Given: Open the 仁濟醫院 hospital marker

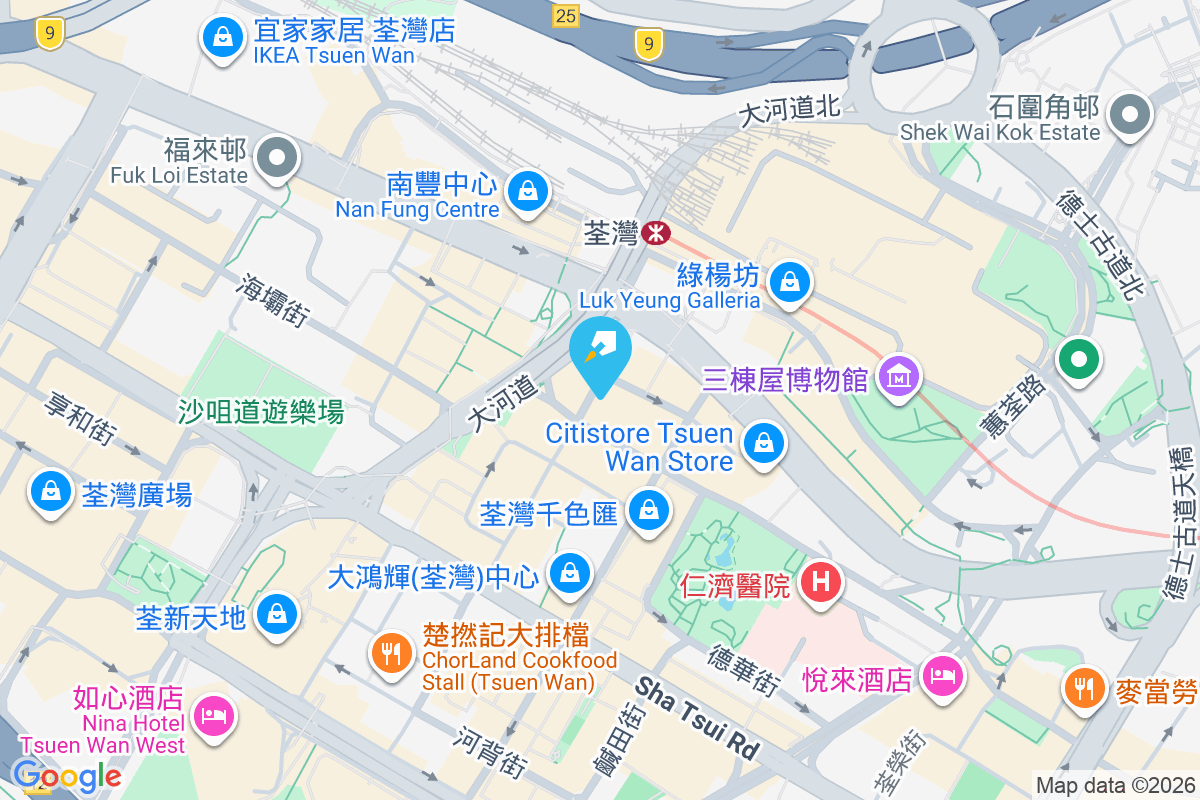Looking at the screenshot, I should point(822,582).
